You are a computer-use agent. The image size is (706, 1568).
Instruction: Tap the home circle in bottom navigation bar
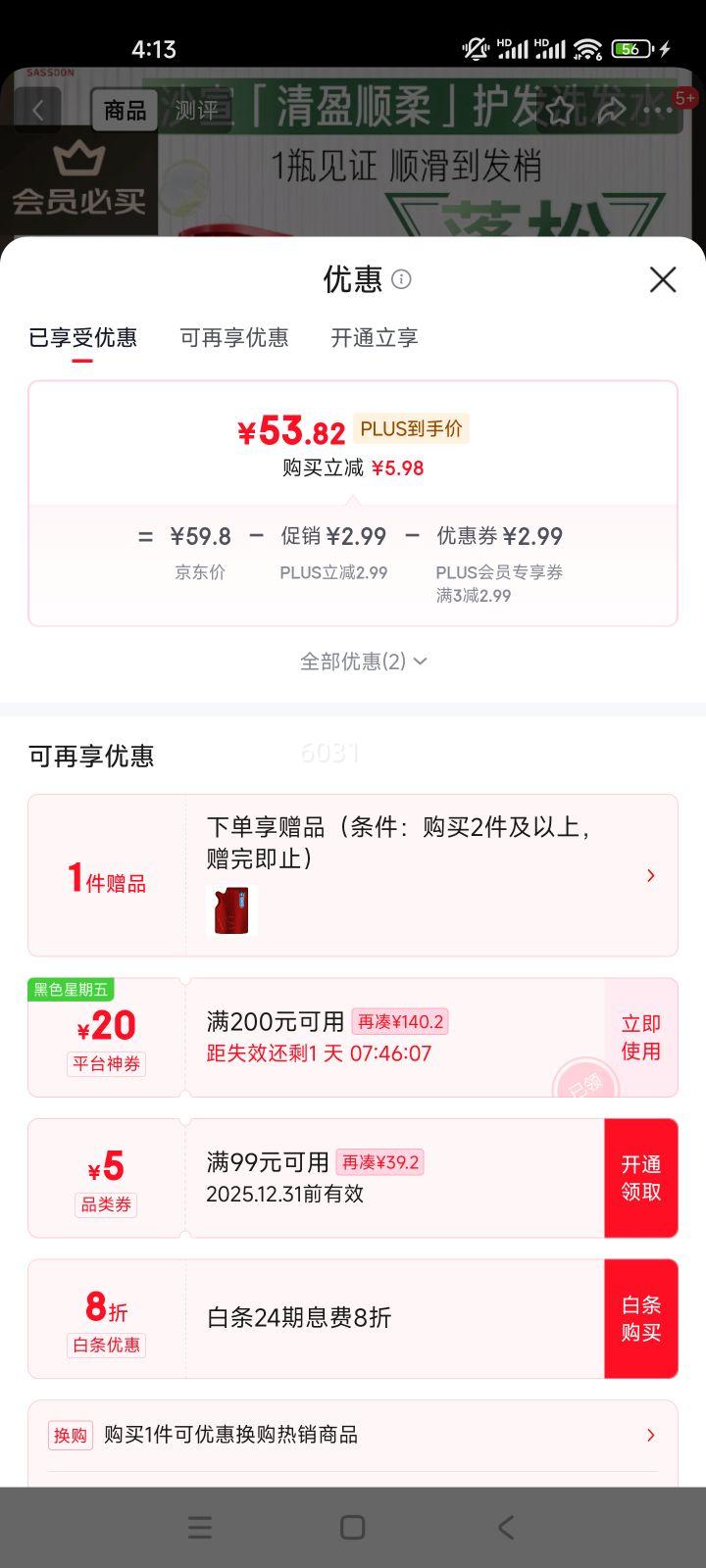coord(353,1526)
